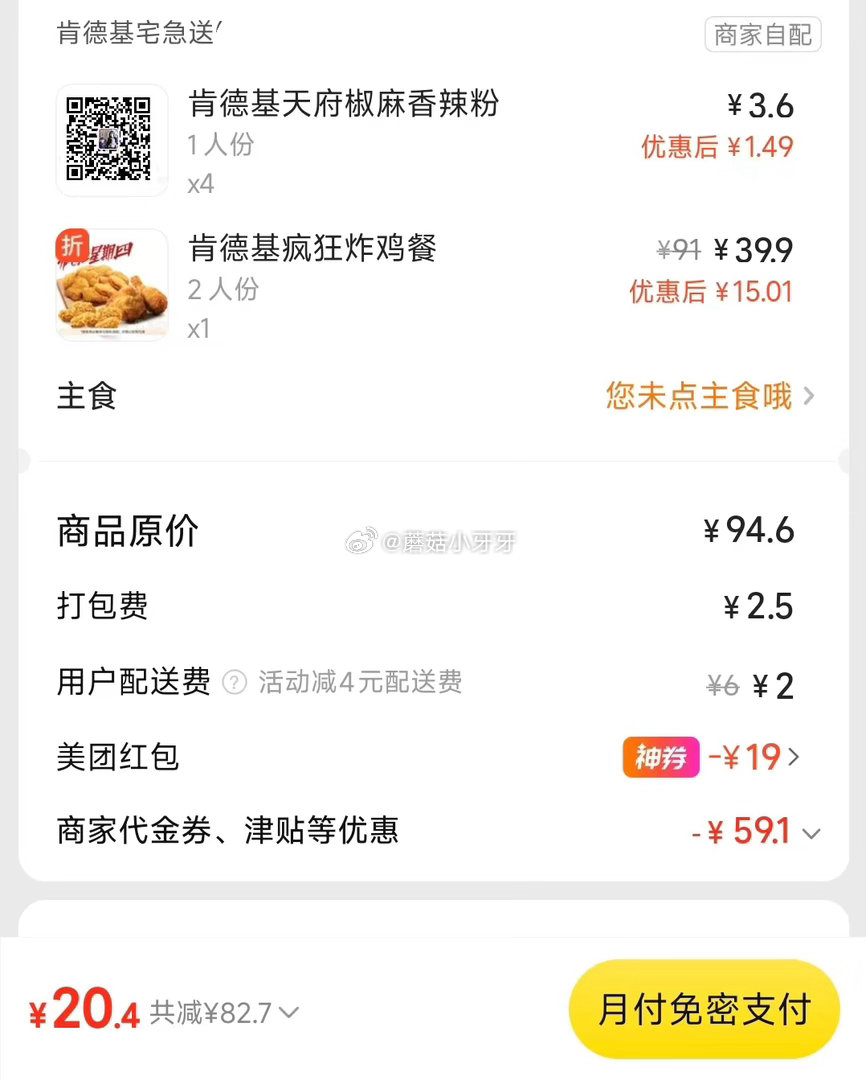Click the 商家自配 delivery tag

tap(763, 34)
